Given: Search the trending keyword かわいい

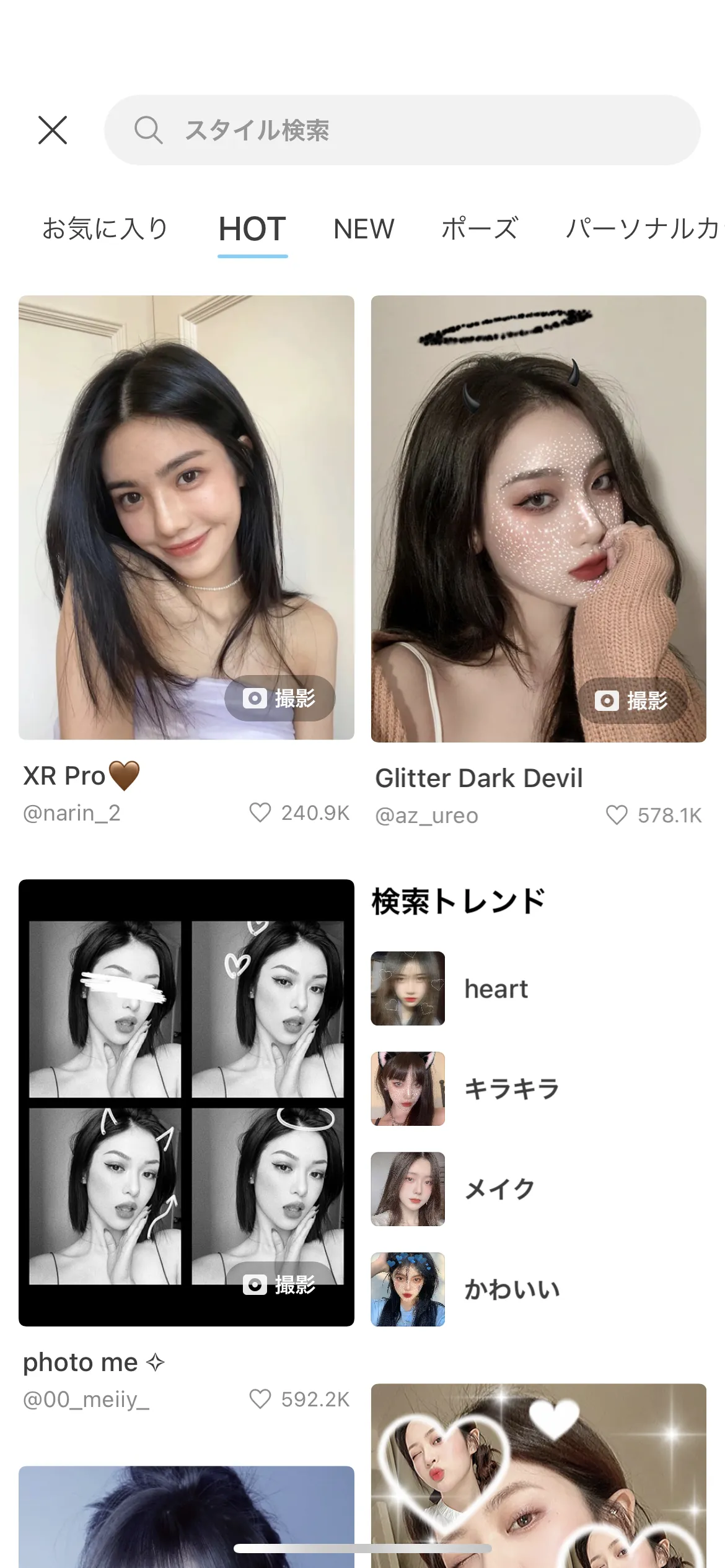Looking at the screenshot, I should (511, 1289).
